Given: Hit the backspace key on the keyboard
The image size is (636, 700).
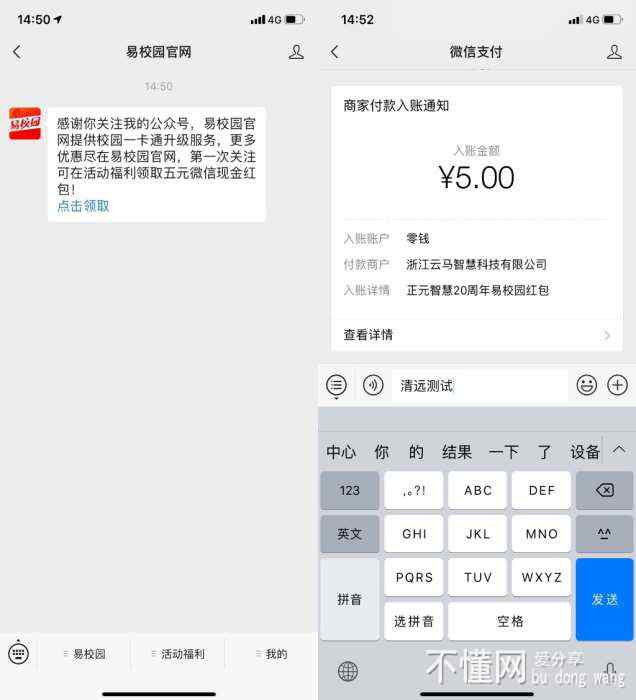Looking at the screenshot, I should point(604,491).
